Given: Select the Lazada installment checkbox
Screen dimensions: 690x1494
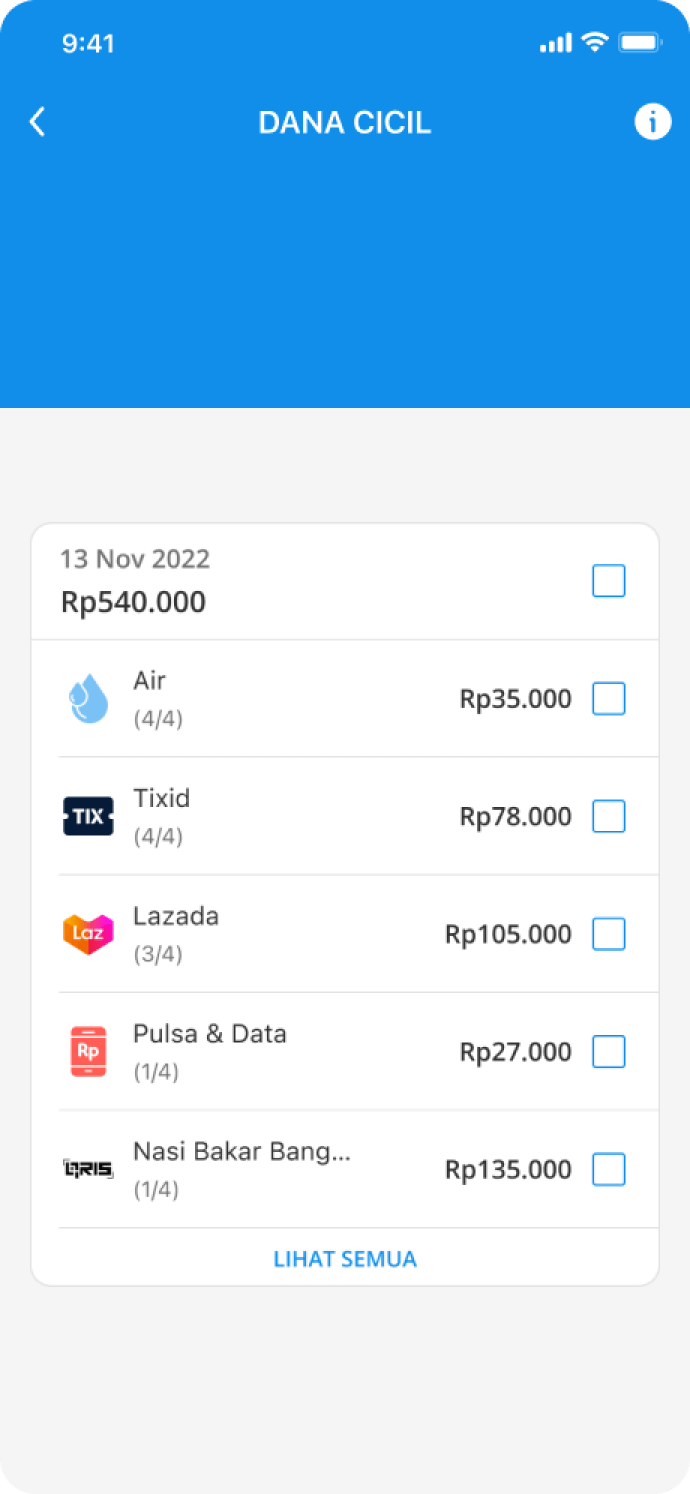Looking at the screenshot, I should coord(609,934).
